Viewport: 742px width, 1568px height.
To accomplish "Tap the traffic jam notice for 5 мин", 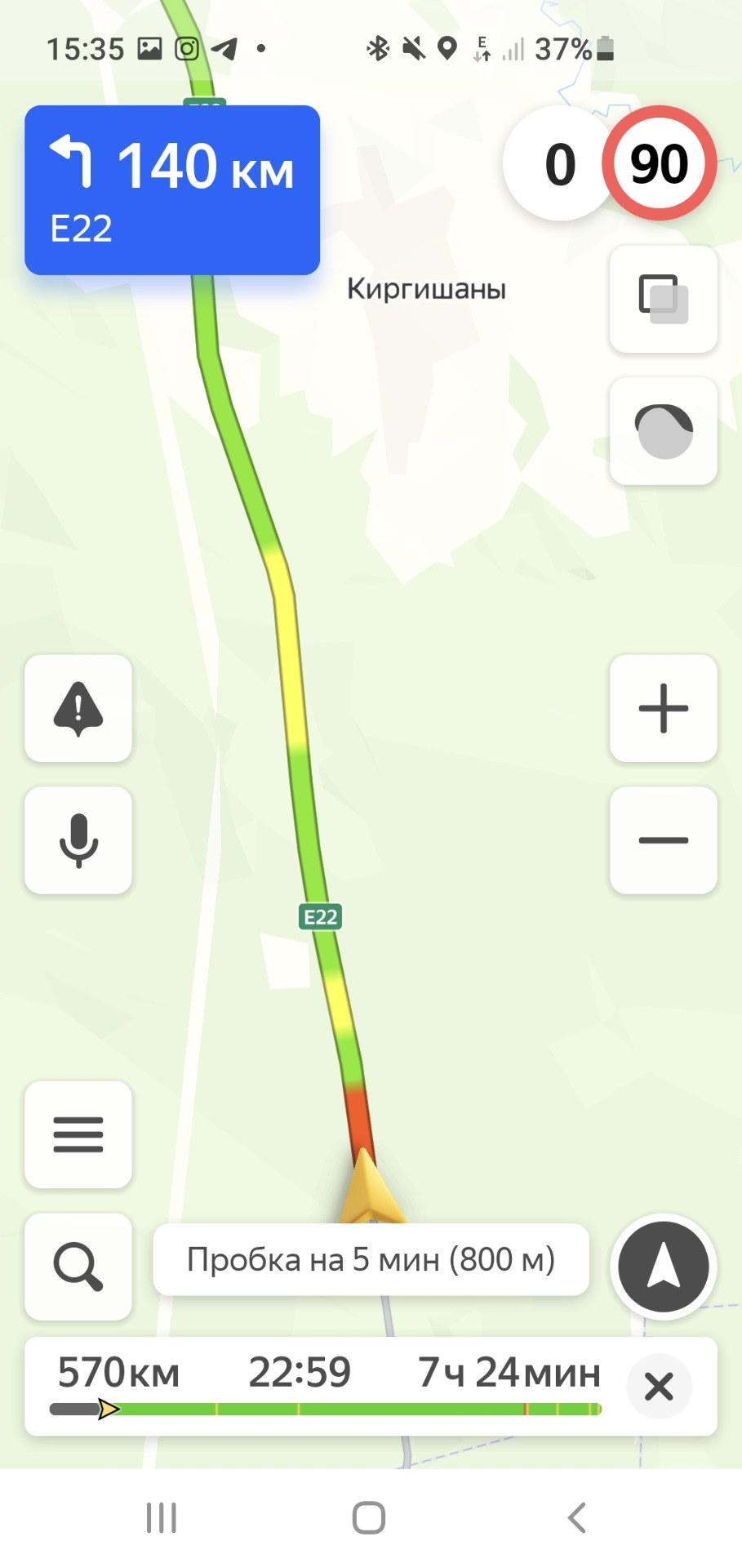I will click(371, 1259).
